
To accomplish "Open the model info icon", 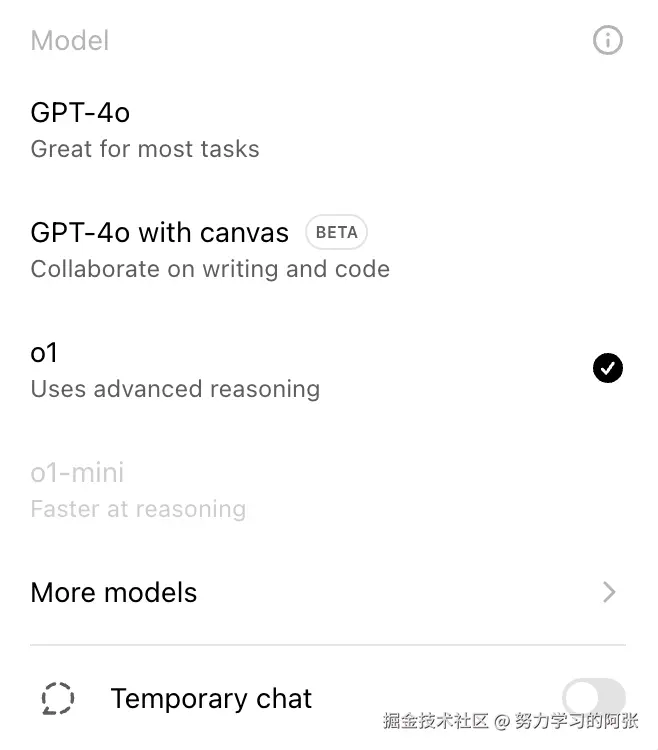I will (x=607, y=40).
